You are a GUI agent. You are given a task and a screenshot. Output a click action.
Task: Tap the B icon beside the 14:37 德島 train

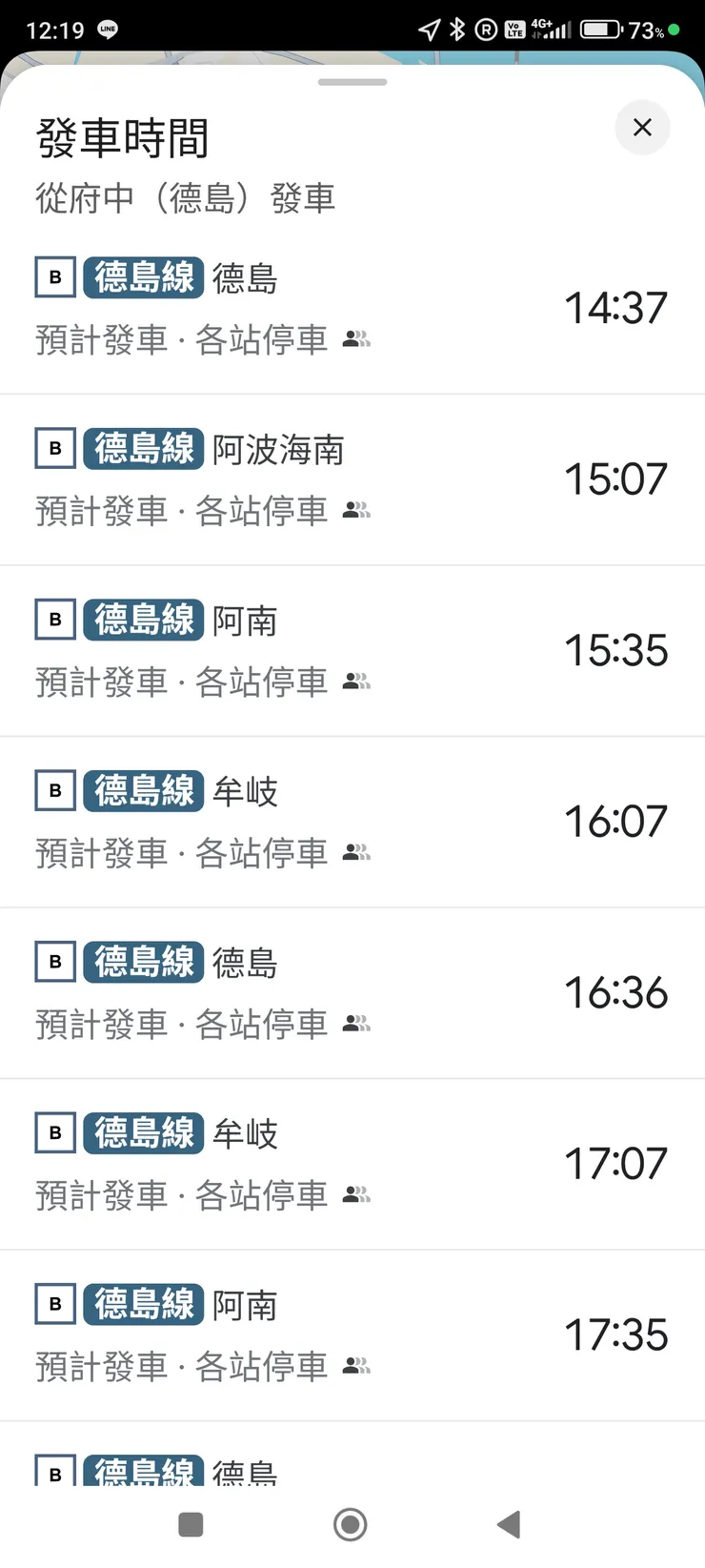click(54, 277)
